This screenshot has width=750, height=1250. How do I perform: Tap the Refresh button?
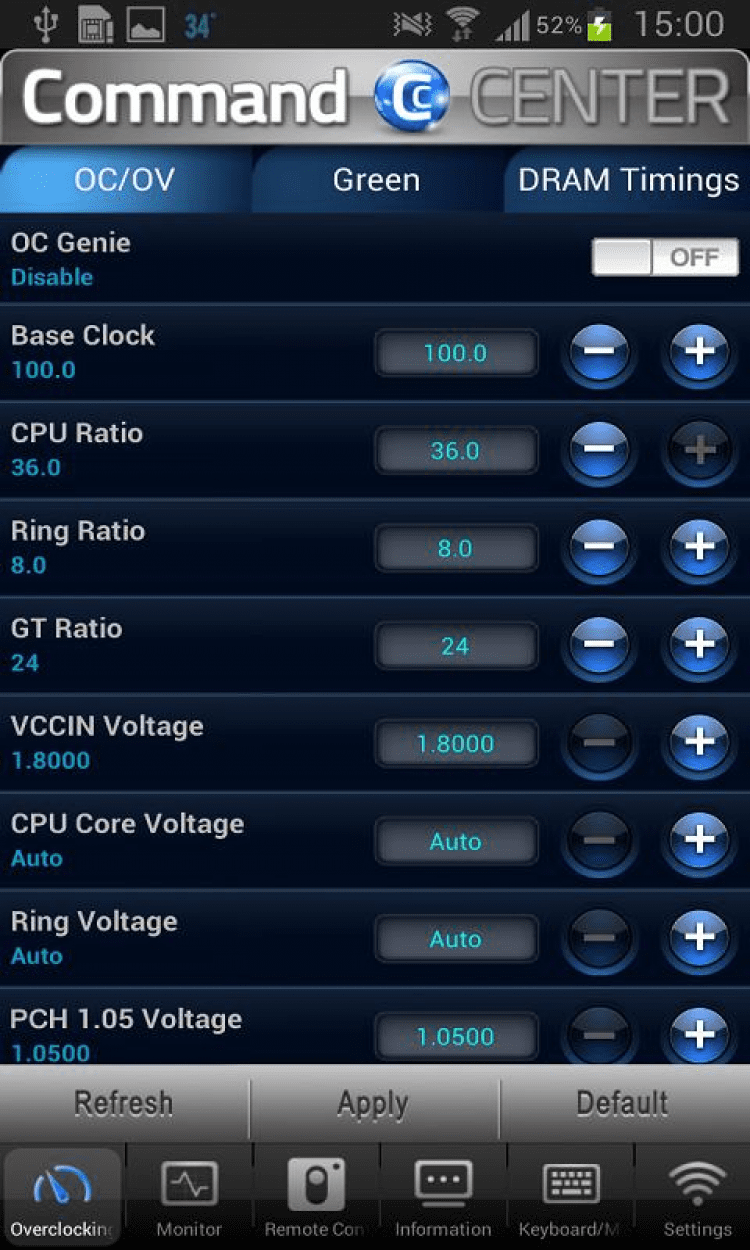click(x=124, y=1104)
